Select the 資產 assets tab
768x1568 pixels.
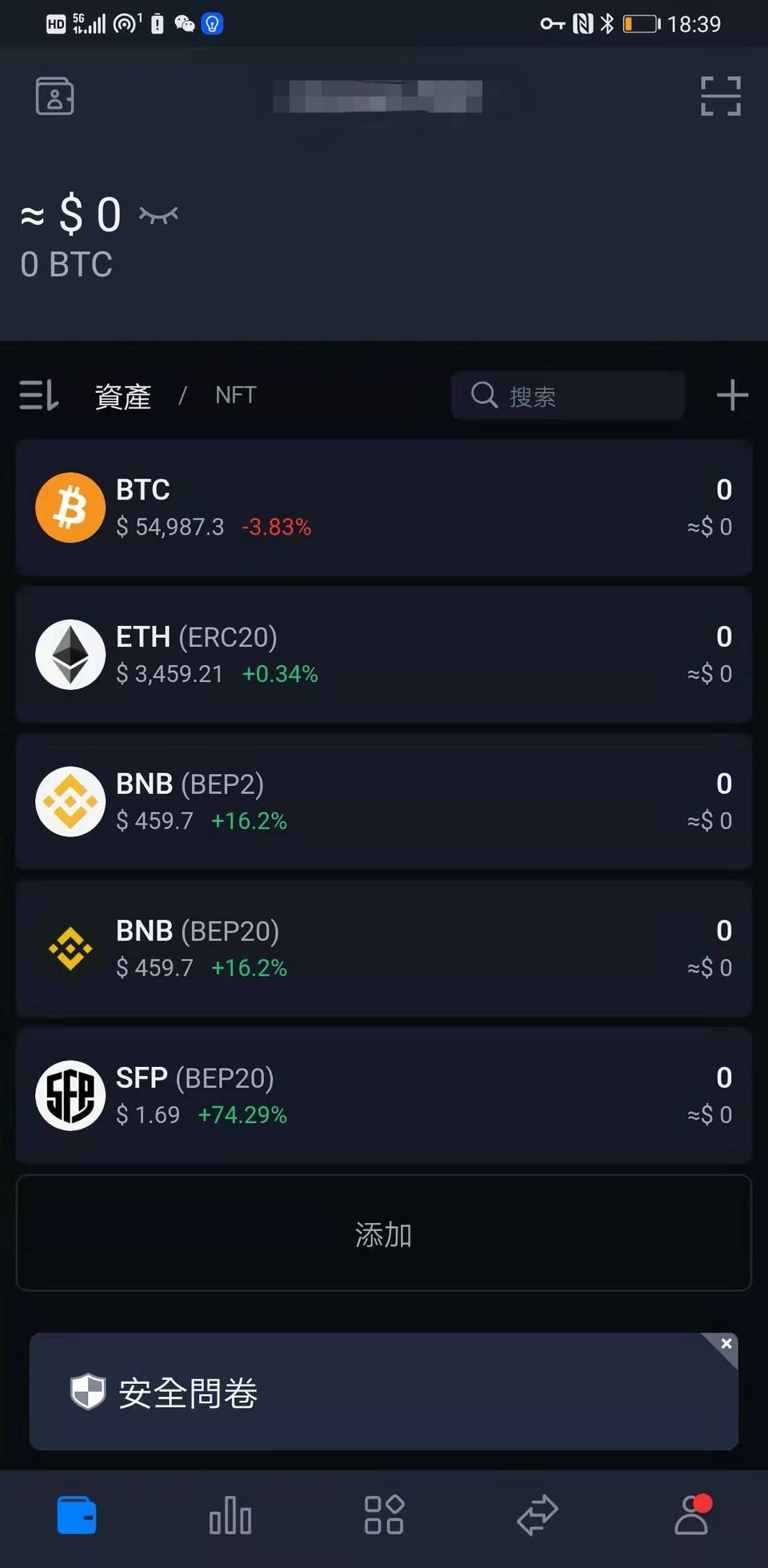(x=123, y=396)
